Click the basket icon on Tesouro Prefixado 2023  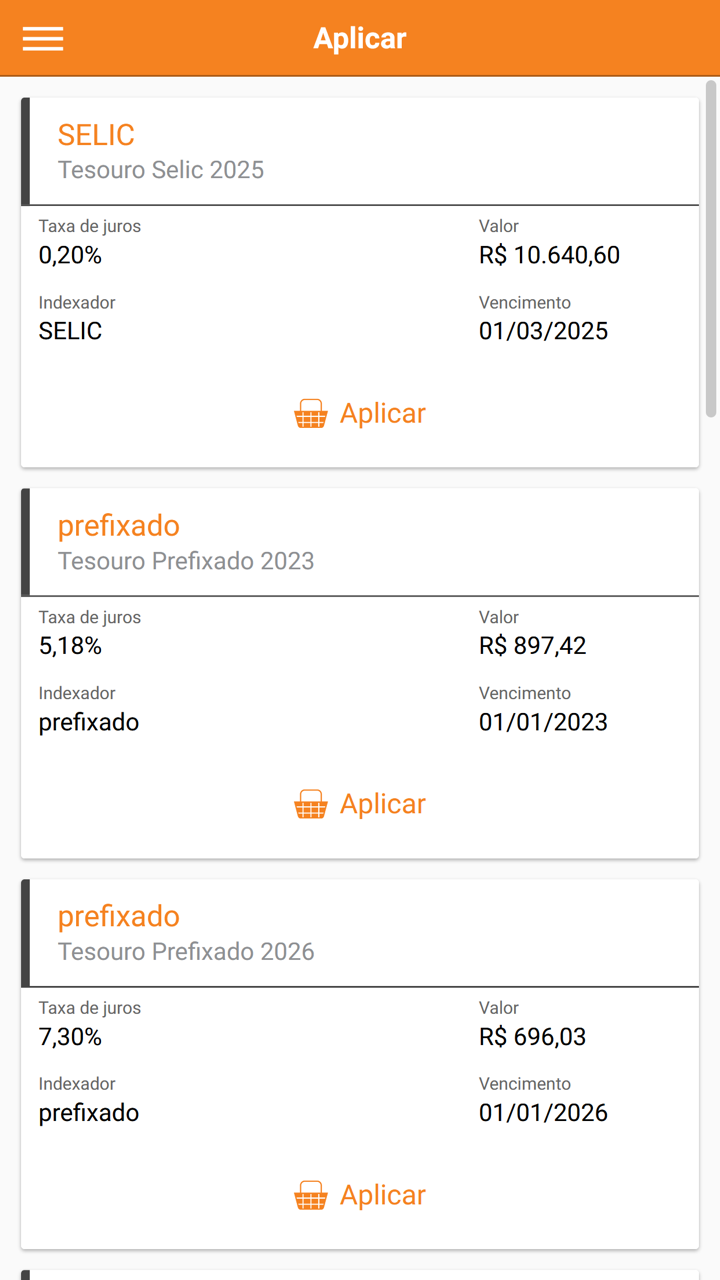[311, 803]
